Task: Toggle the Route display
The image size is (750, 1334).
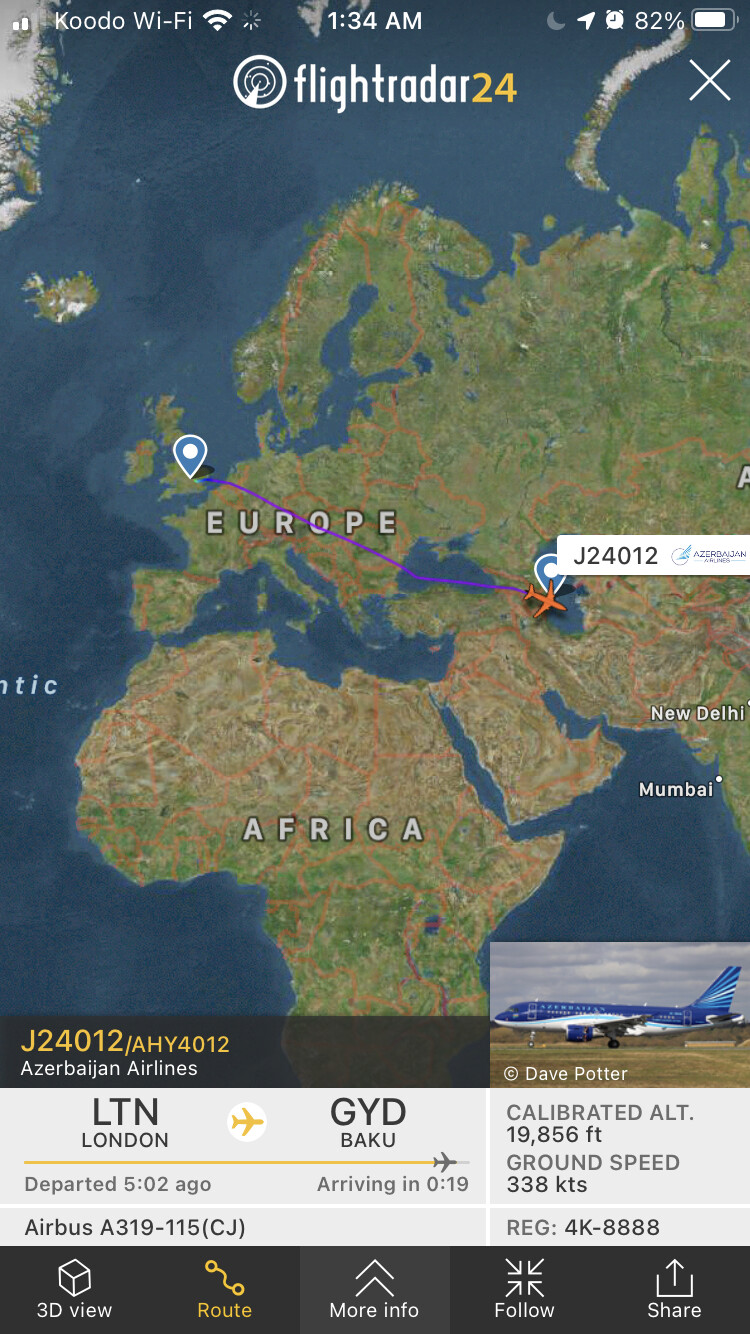Action: point(224,1289)
